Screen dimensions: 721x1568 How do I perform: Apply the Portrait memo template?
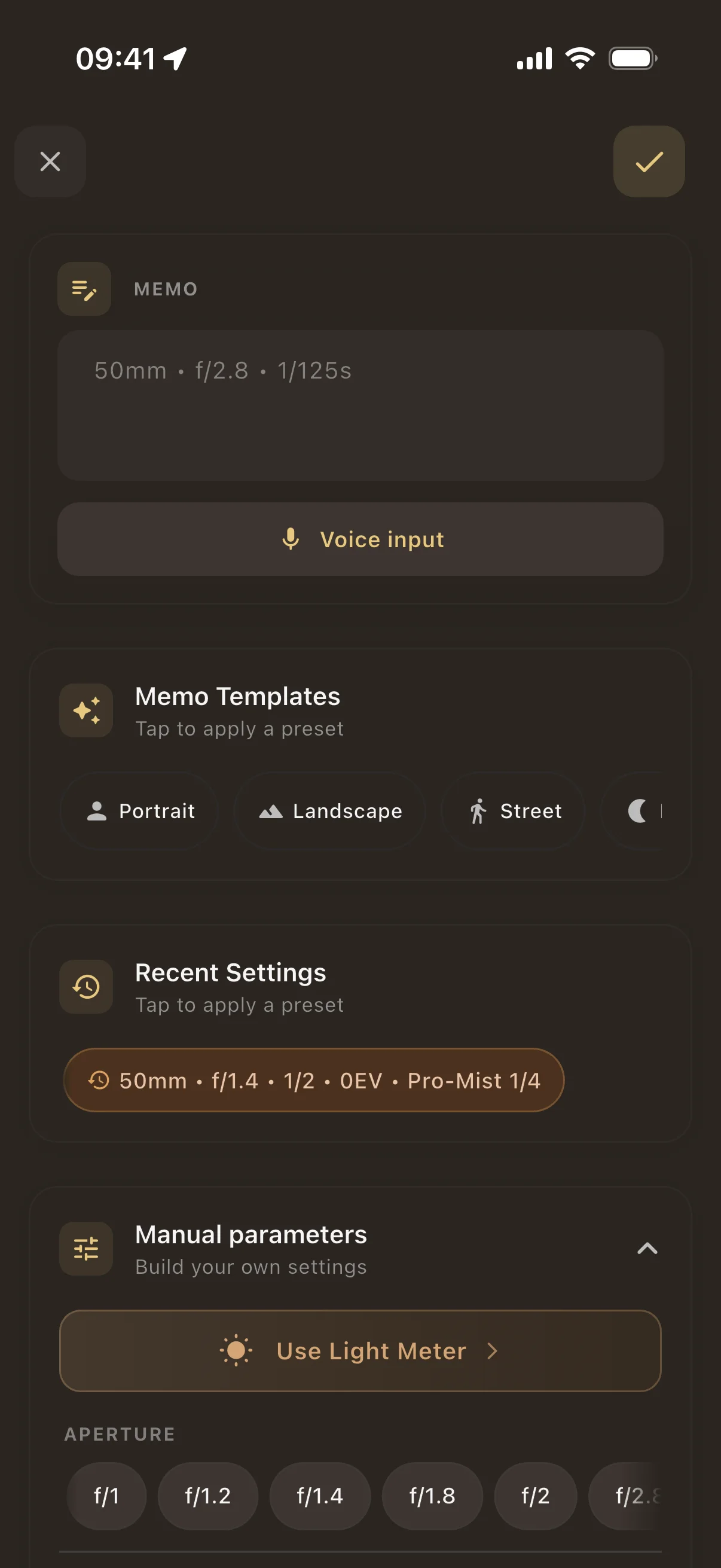pyautogui.click(x=140, y=811)
